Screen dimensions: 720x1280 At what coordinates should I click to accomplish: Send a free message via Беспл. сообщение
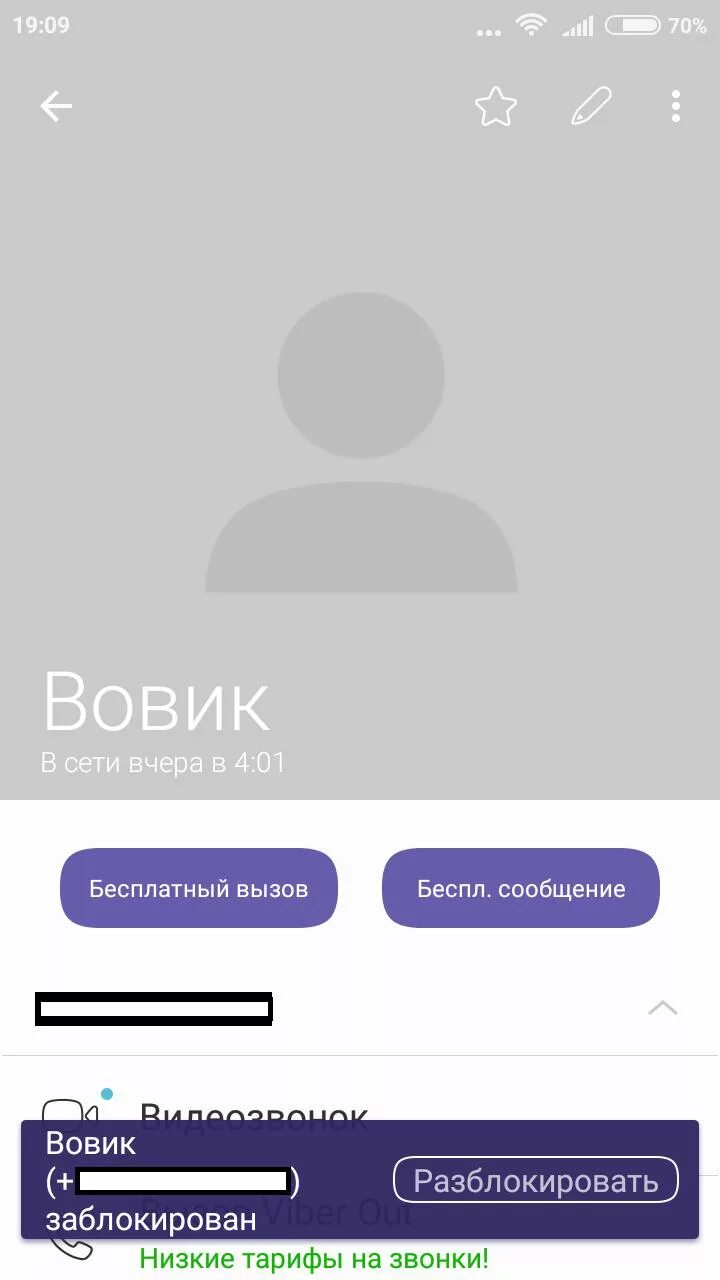tap(521, 888)
